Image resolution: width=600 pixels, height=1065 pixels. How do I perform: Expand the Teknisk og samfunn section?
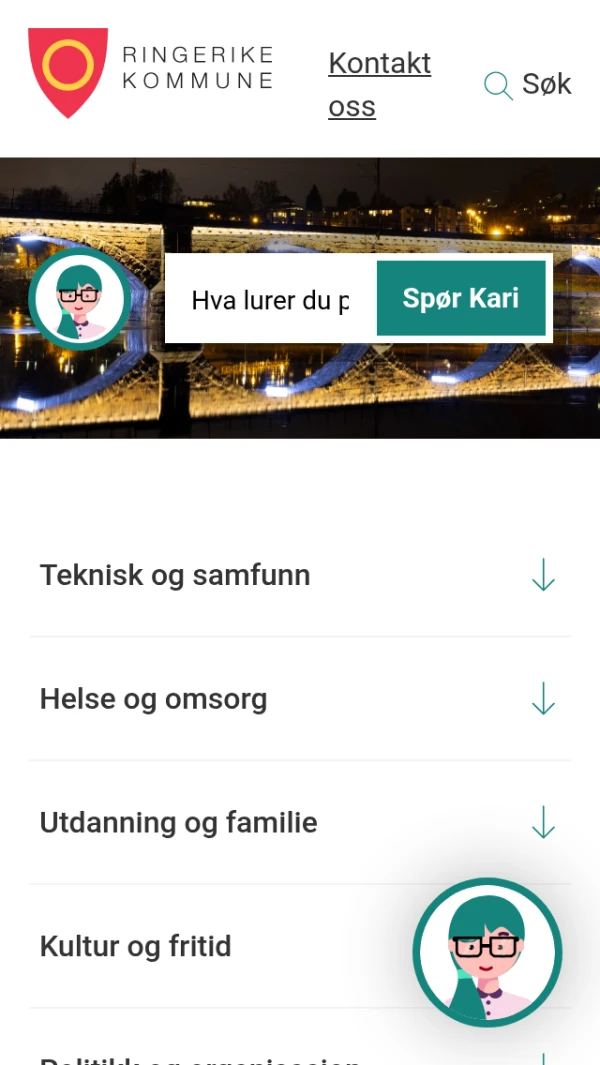coord(299,576)
